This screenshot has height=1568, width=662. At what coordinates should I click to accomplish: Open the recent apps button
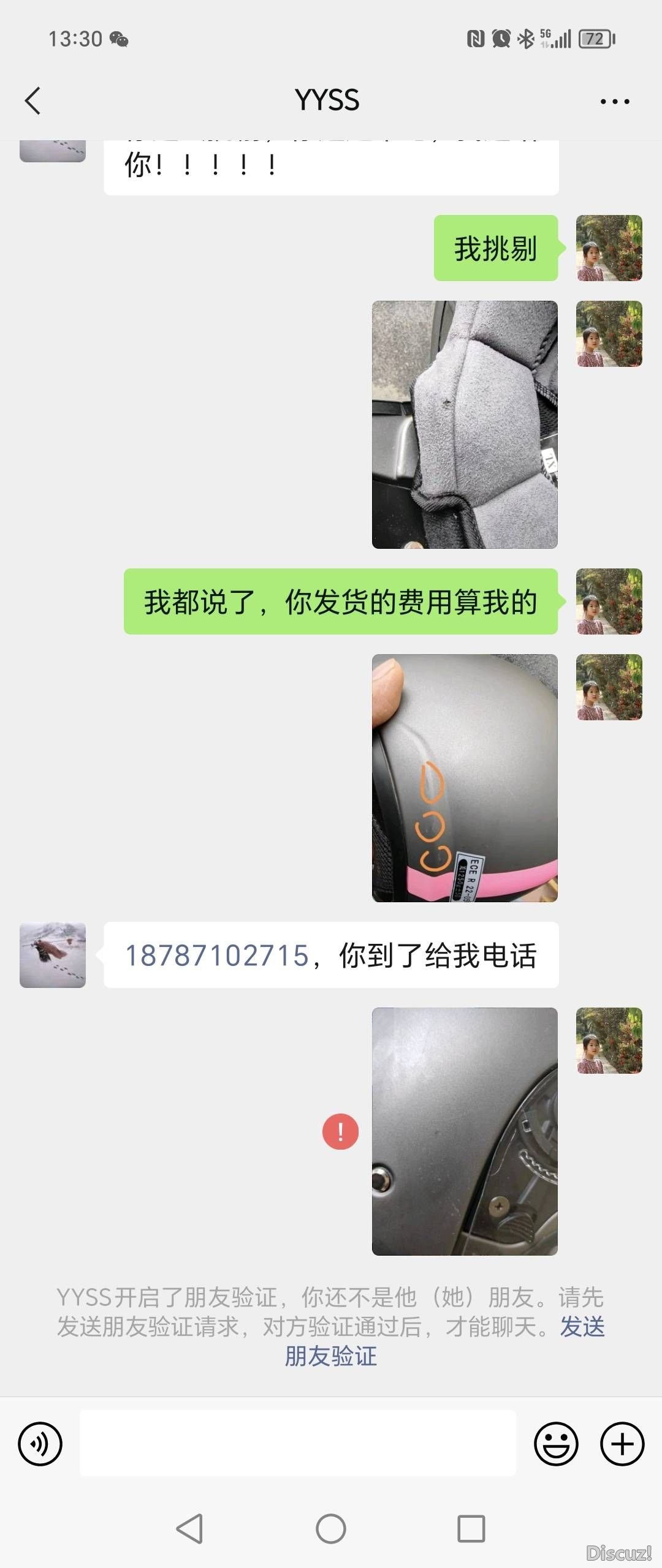point(471,1529)
